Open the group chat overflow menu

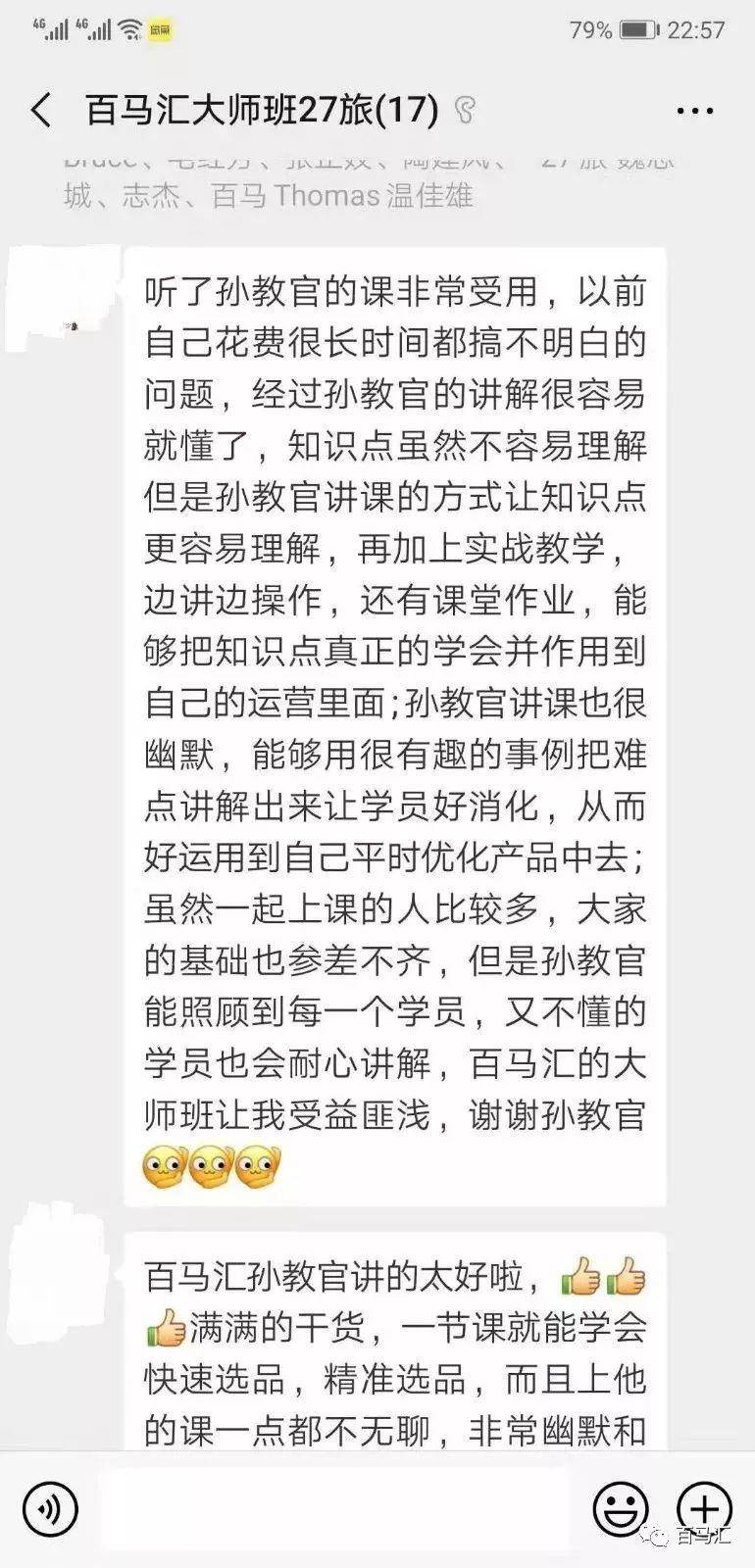point(695,111)
